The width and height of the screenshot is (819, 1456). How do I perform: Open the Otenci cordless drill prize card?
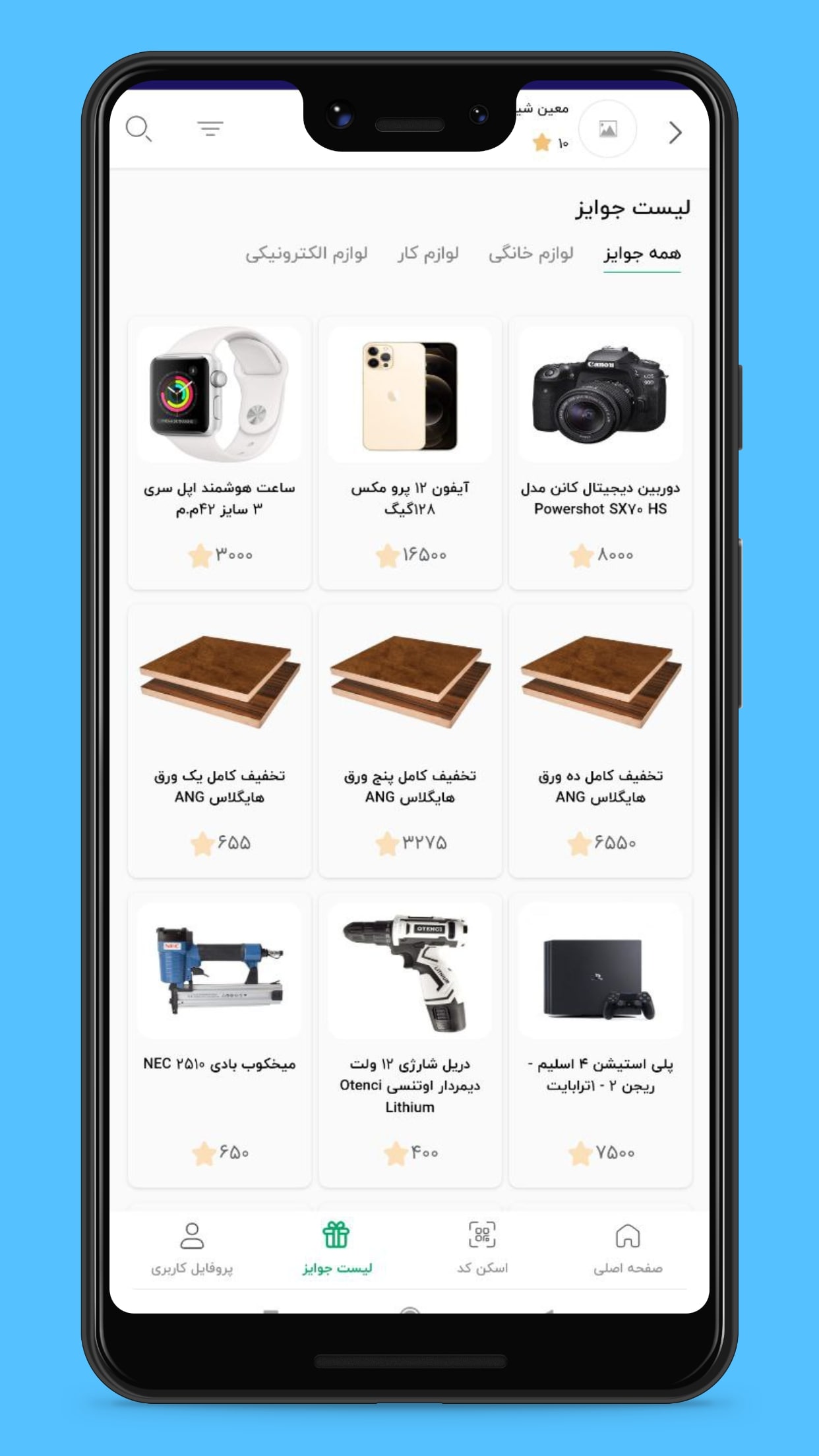[409, 1040]
